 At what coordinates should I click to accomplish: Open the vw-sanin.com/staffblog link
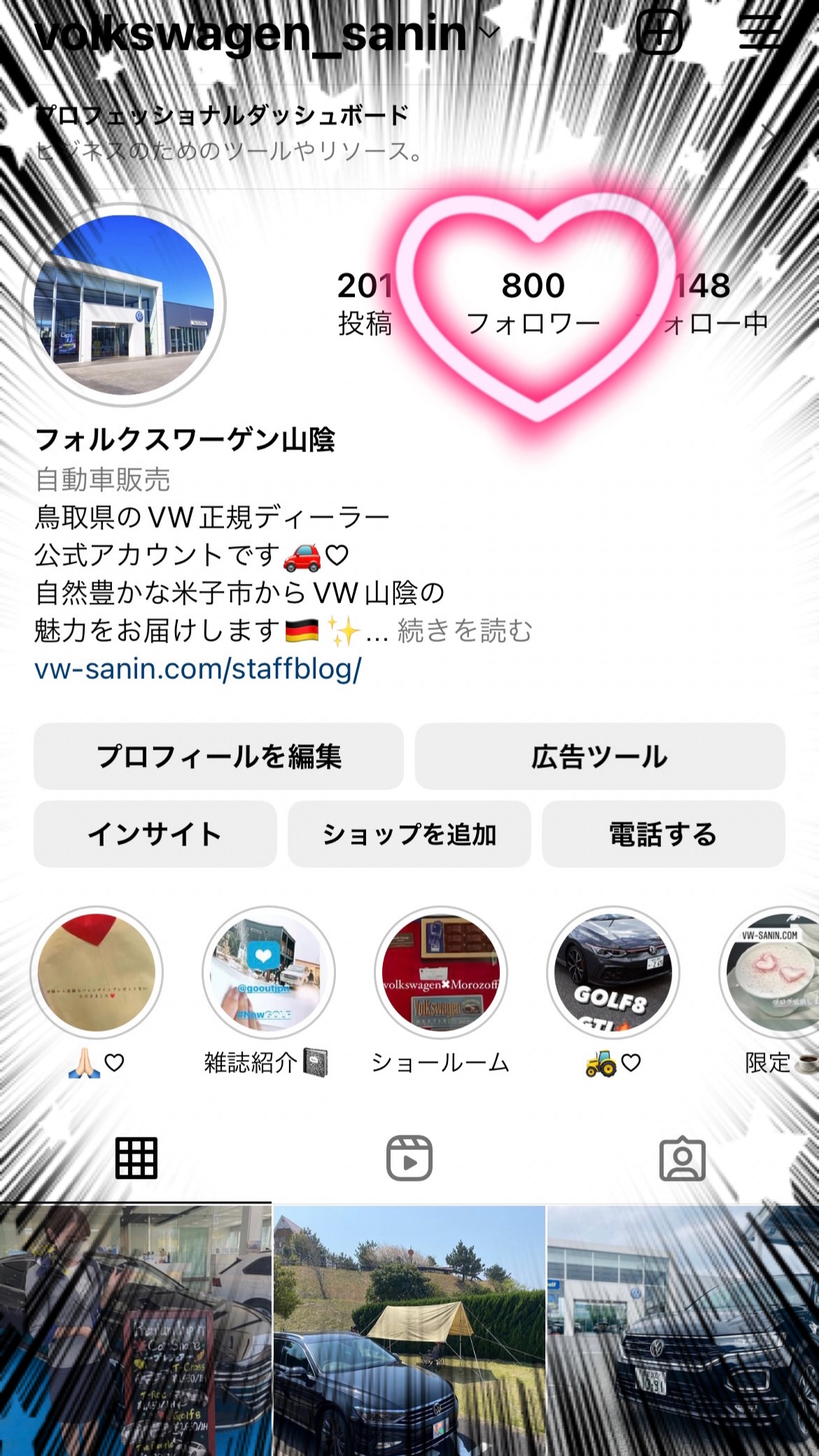tap(198, 669)
